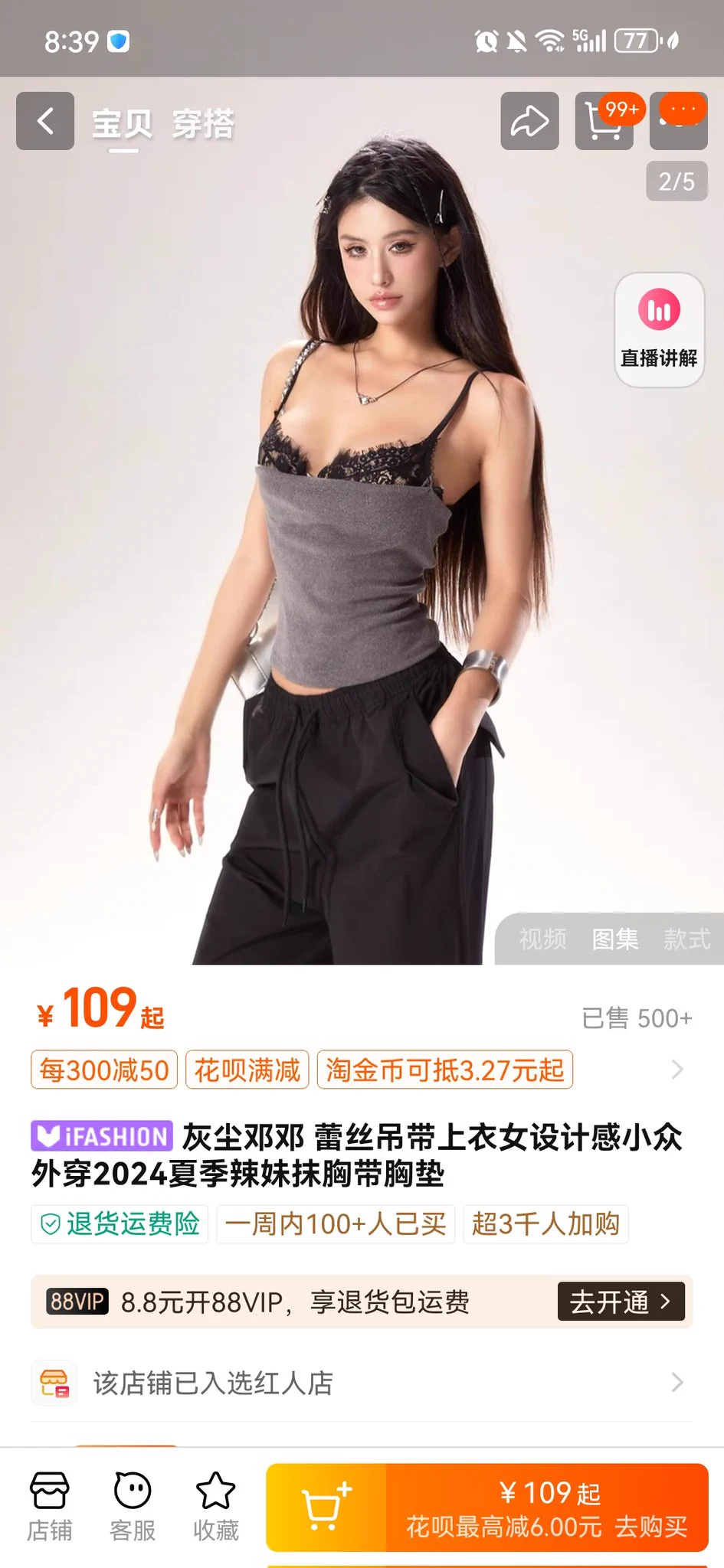724x1568 pixels.
Task: Switch to the 穿搭 tab
Action: coord(203,123)
